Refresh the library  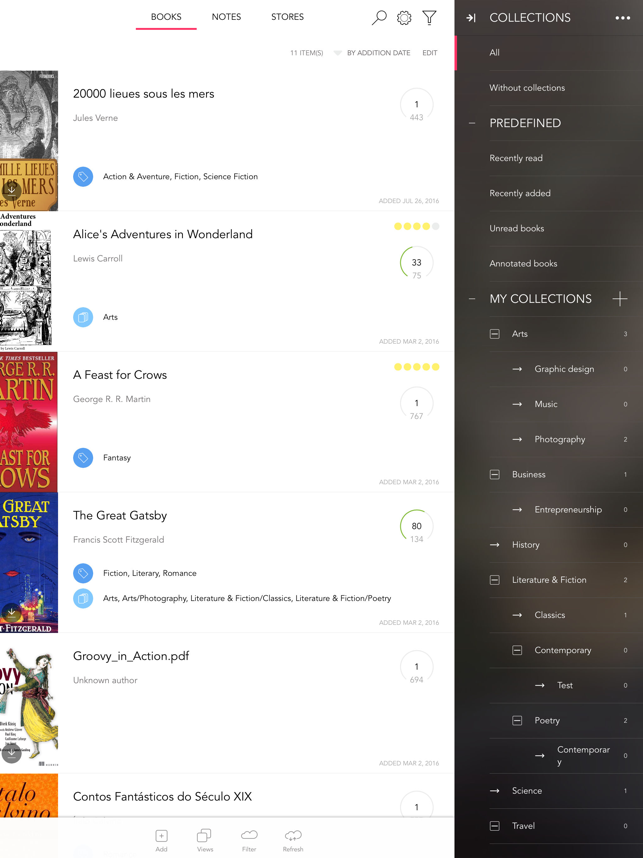[292, 839]
